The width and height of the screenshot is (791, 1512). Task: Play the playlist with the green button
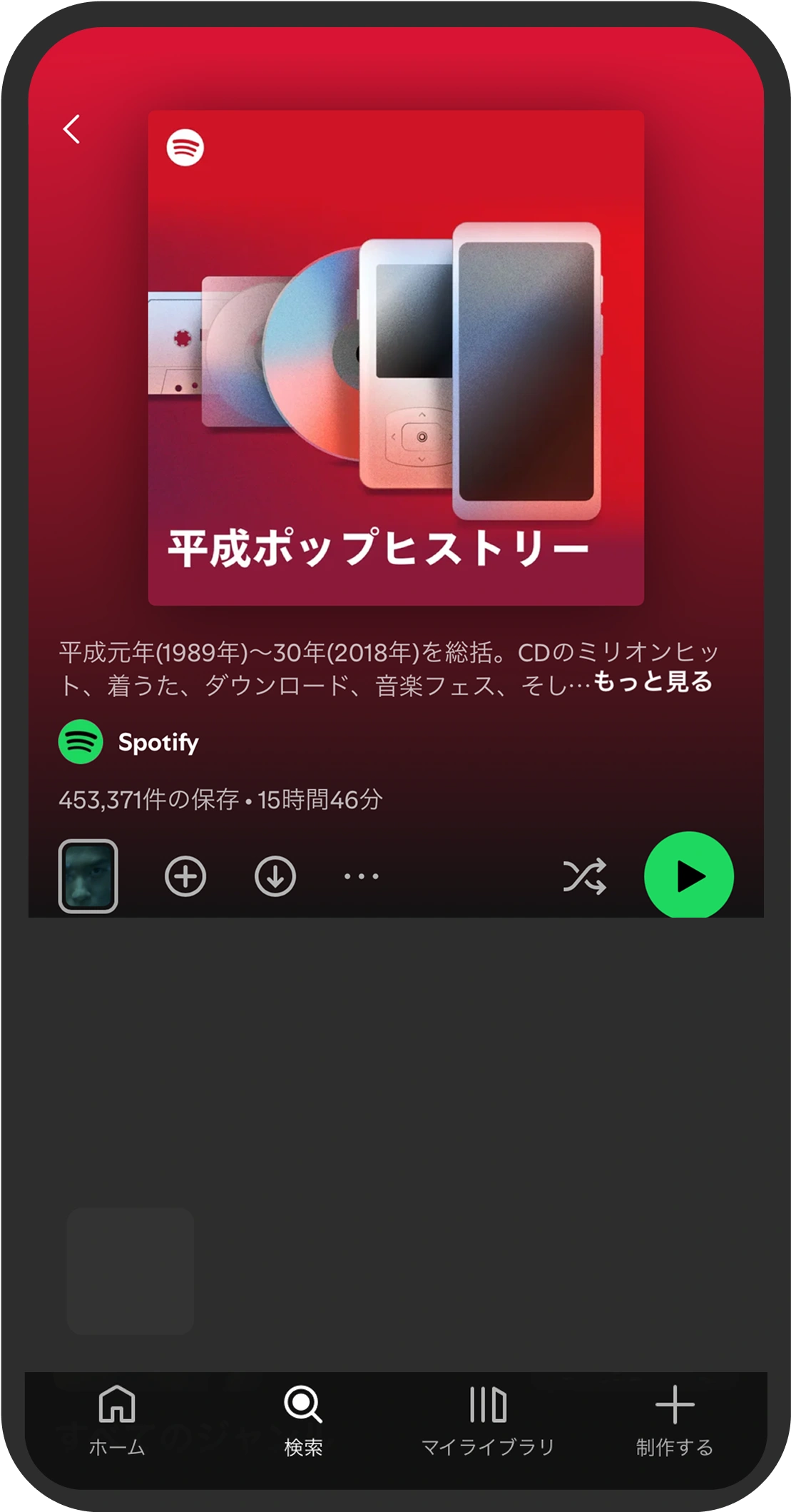tap(688, 876)
